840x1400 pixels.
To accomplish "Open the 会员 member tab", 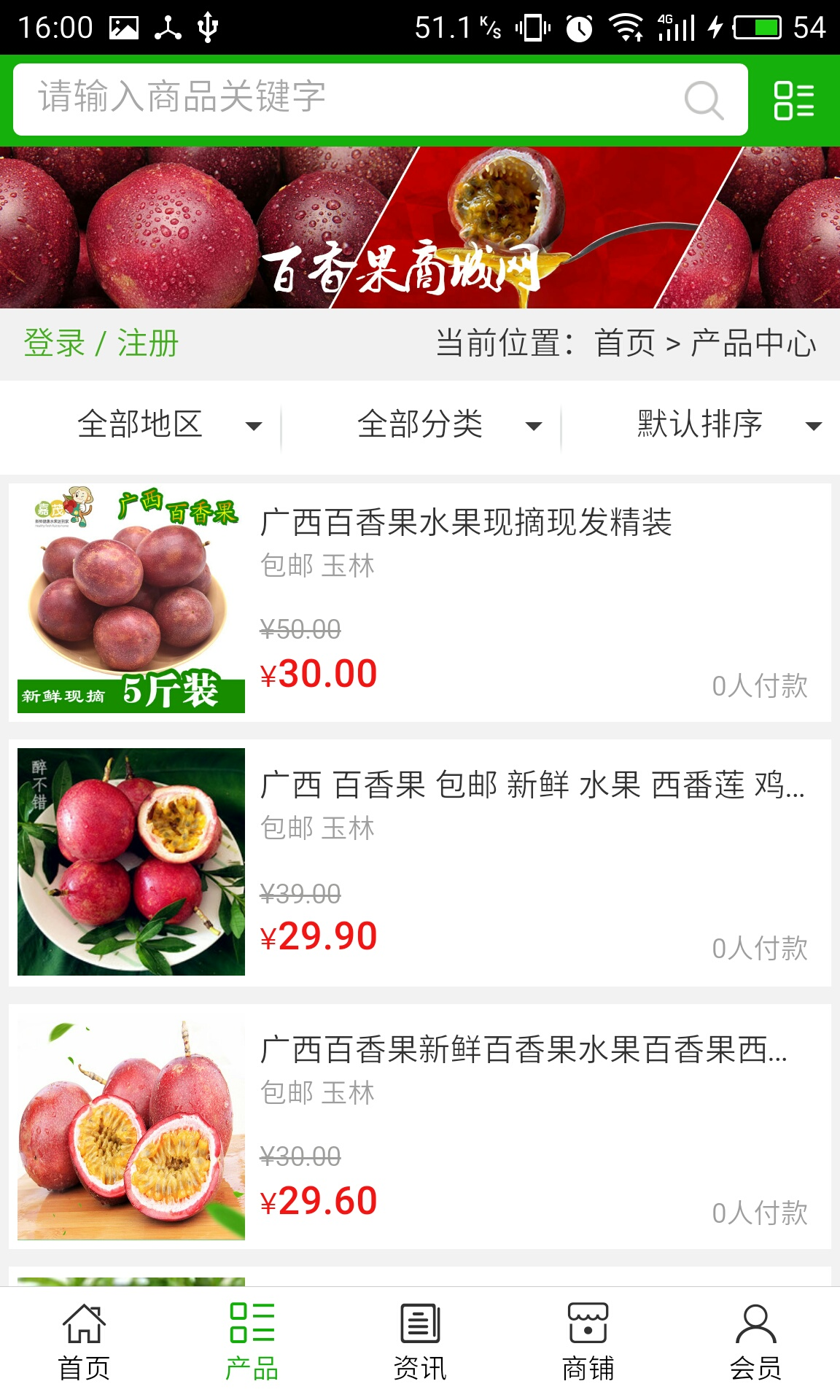I will pos(755,1342).
